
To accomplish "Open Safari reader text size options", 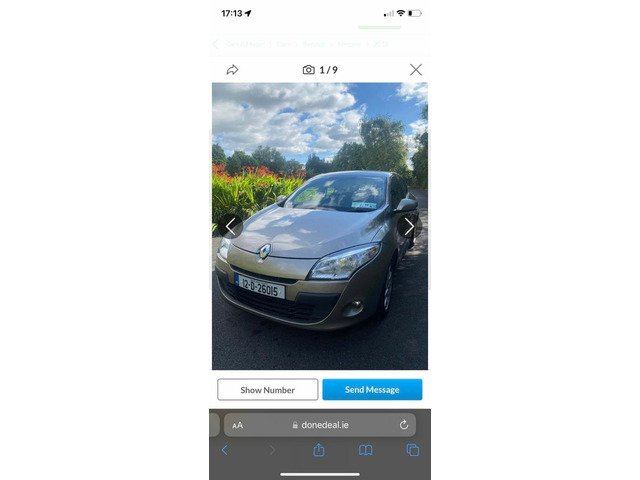I will click(x=238, y=425).
